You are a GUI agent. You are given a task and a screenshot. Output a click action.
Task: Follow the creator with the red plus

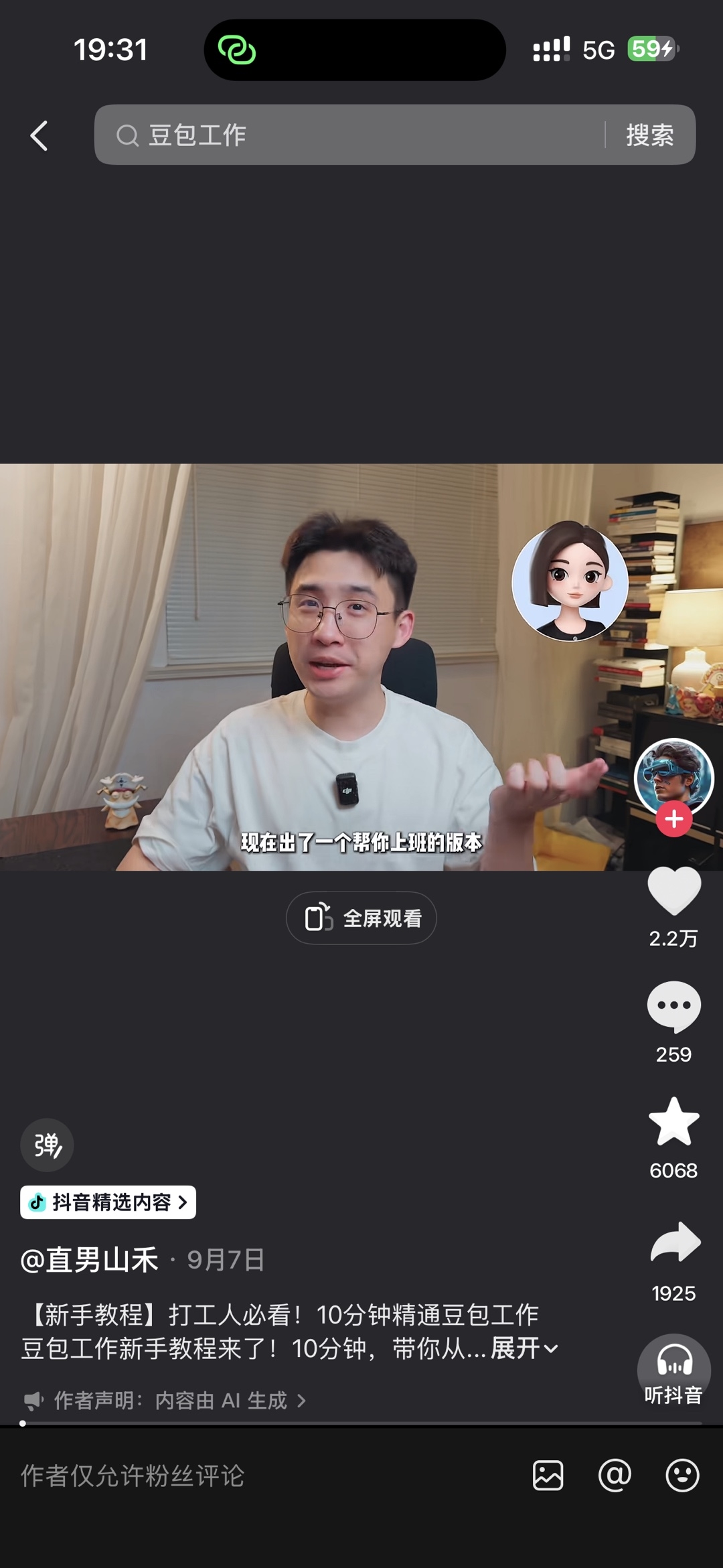coord(674,818)
